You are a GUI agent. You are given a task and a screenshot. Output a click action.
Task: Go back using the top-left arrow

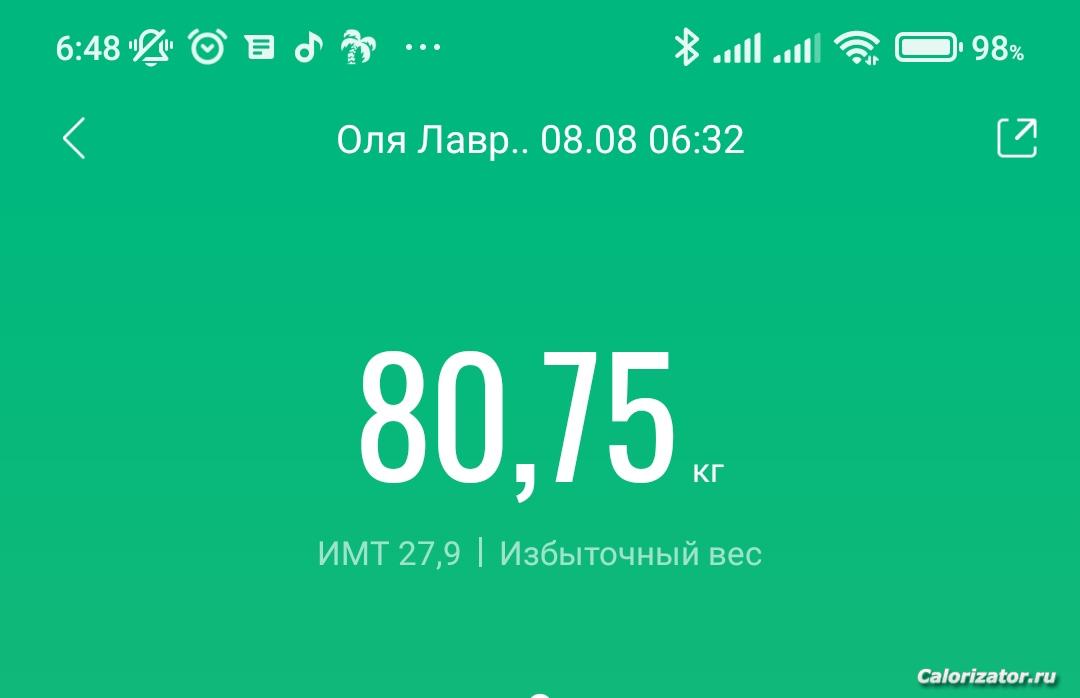(74, 138)
